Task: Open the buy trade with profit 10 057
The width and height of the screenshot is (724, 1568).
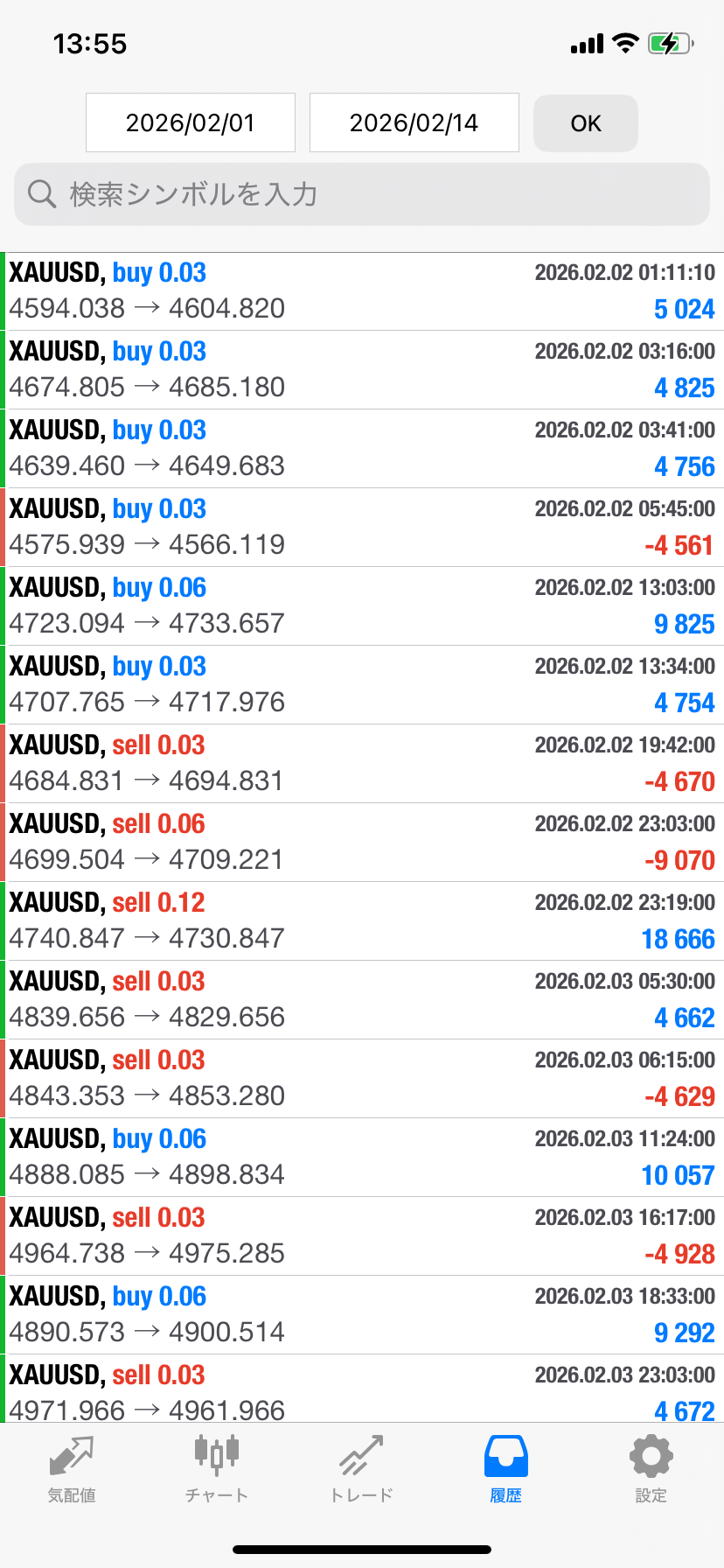Action: (362, 1158)
